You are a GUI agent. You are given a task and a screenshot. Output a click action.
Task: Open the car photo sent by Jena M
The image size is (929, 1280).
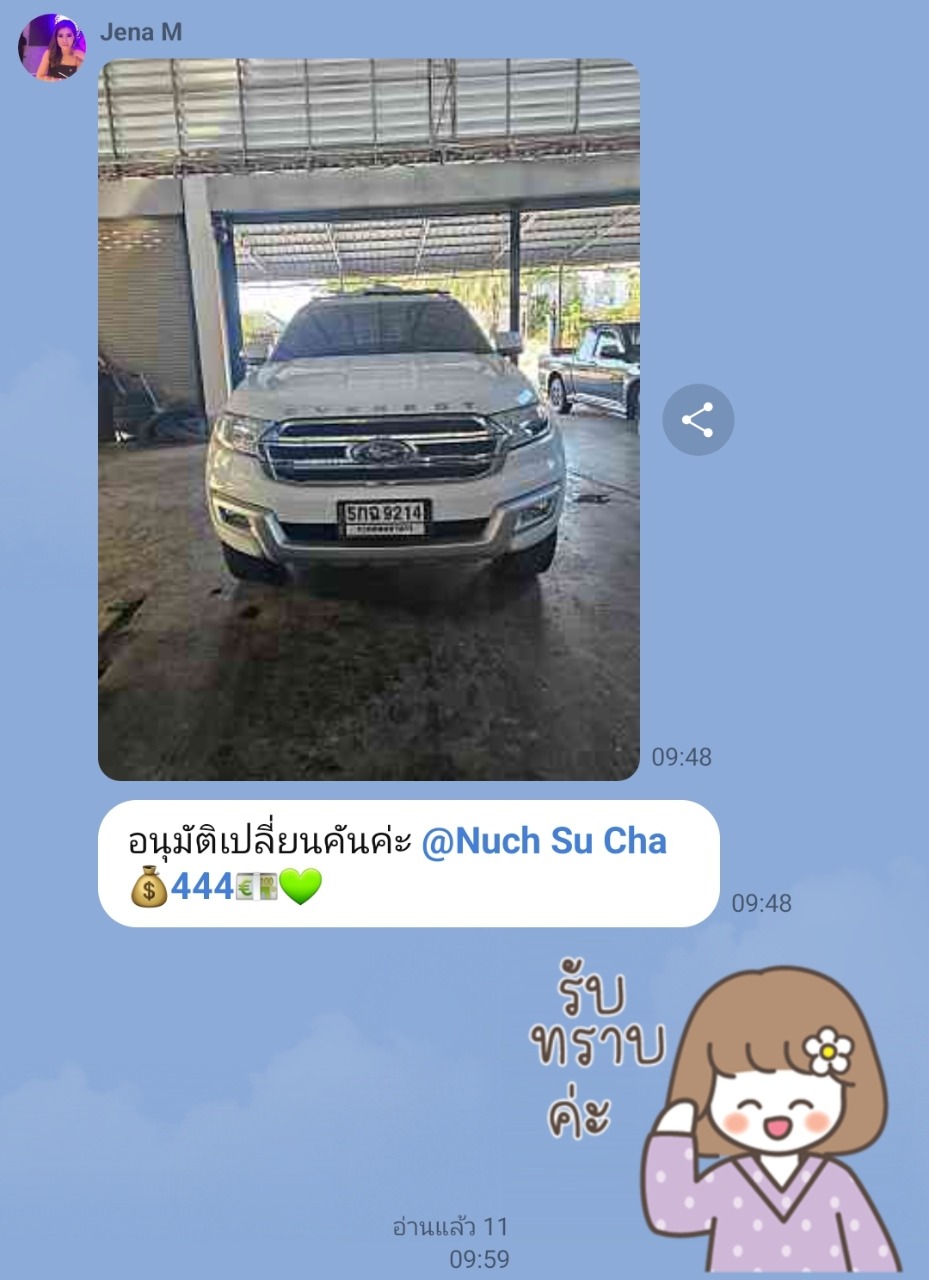point(368,420)
